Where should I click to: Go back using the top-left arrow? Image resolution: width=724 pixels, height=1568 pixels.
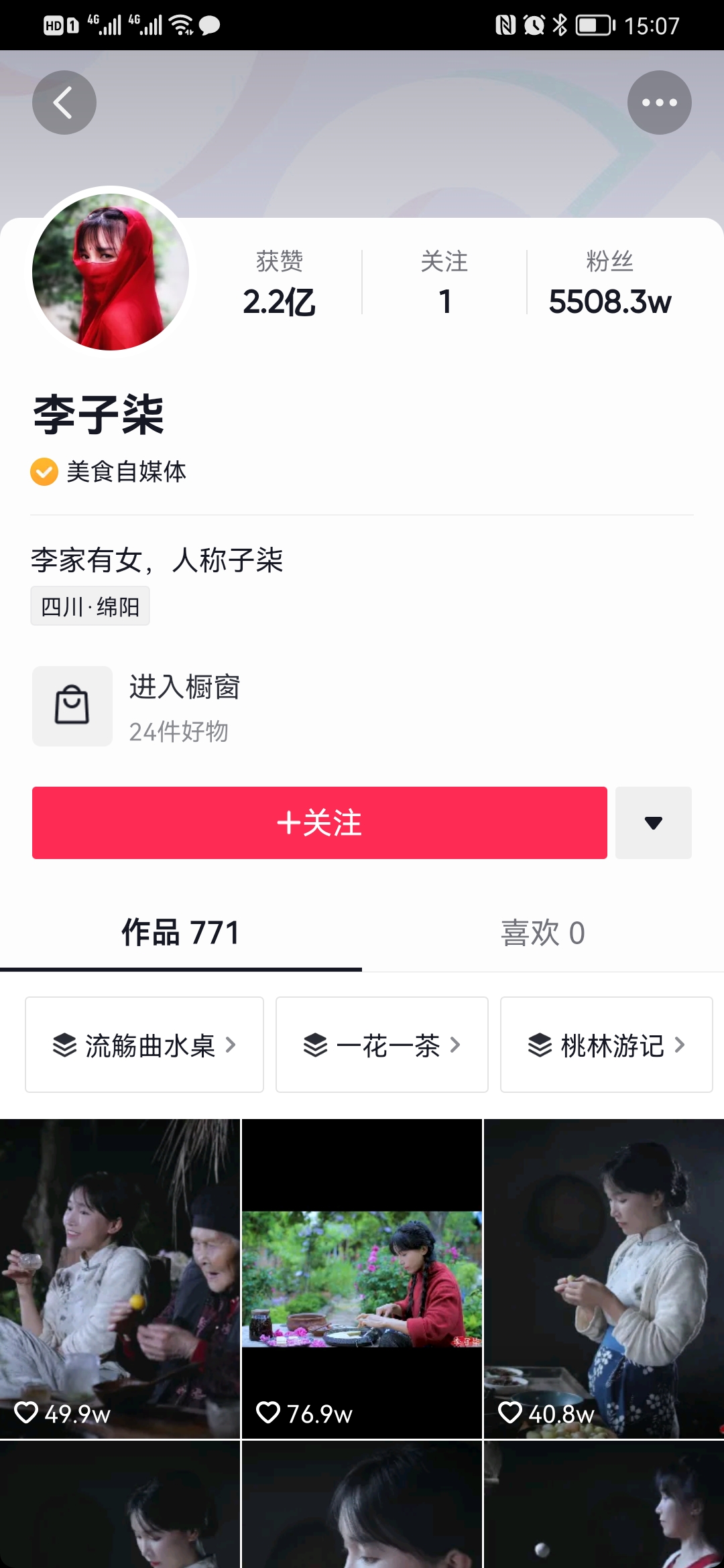point(64,103)
